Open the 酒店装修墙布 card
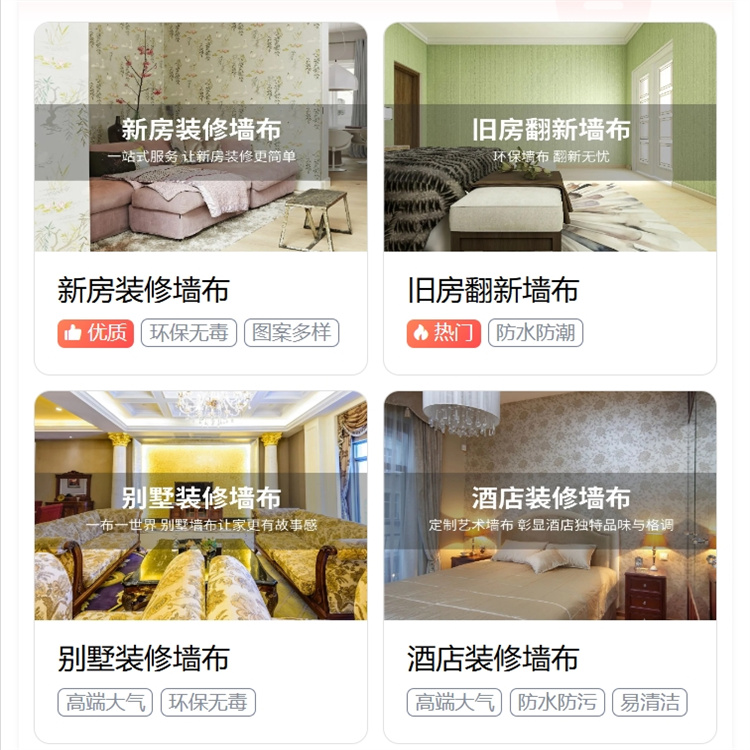 (x=550, y=565)
